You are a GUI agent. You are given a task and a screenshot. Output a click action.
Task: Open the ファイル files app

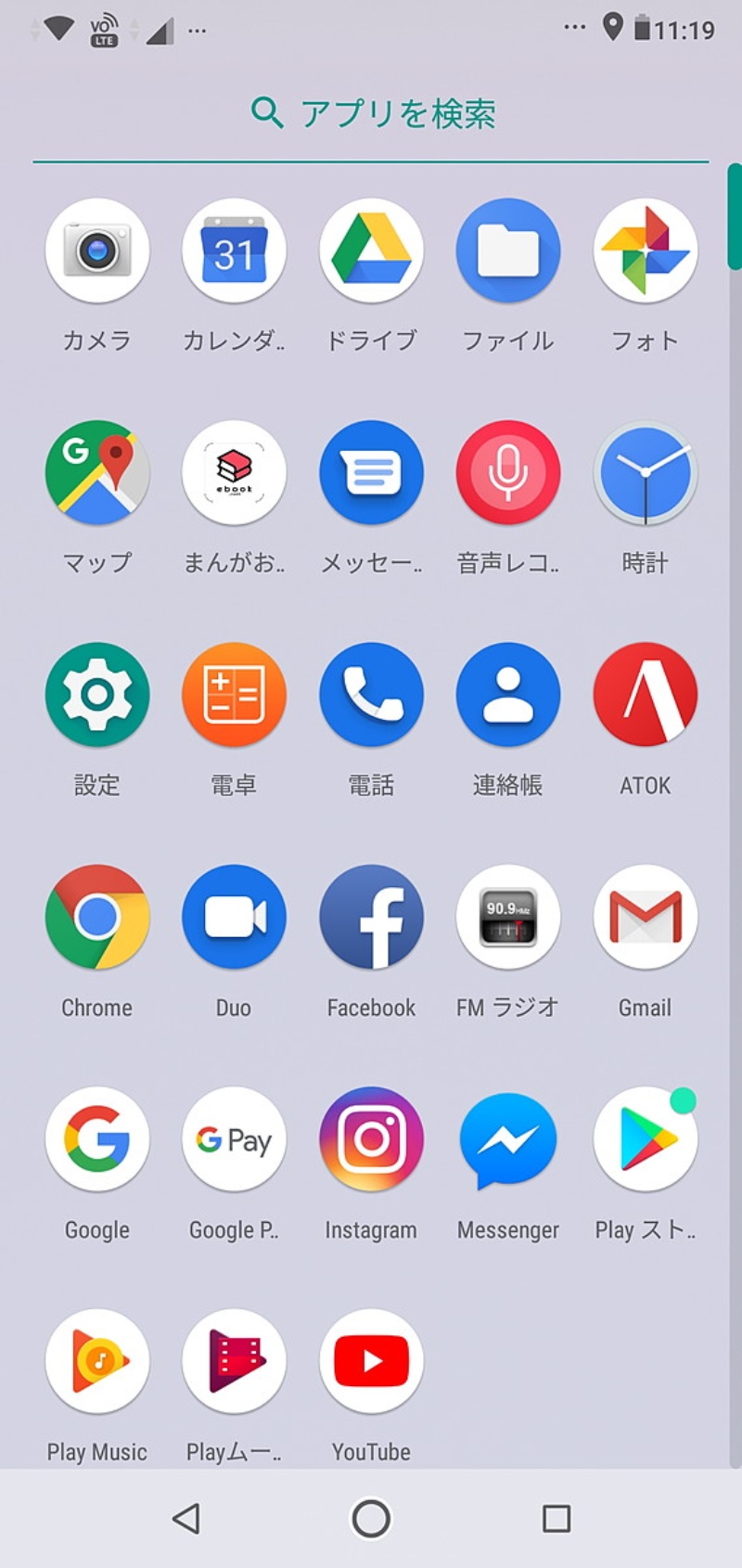point(508,251)
